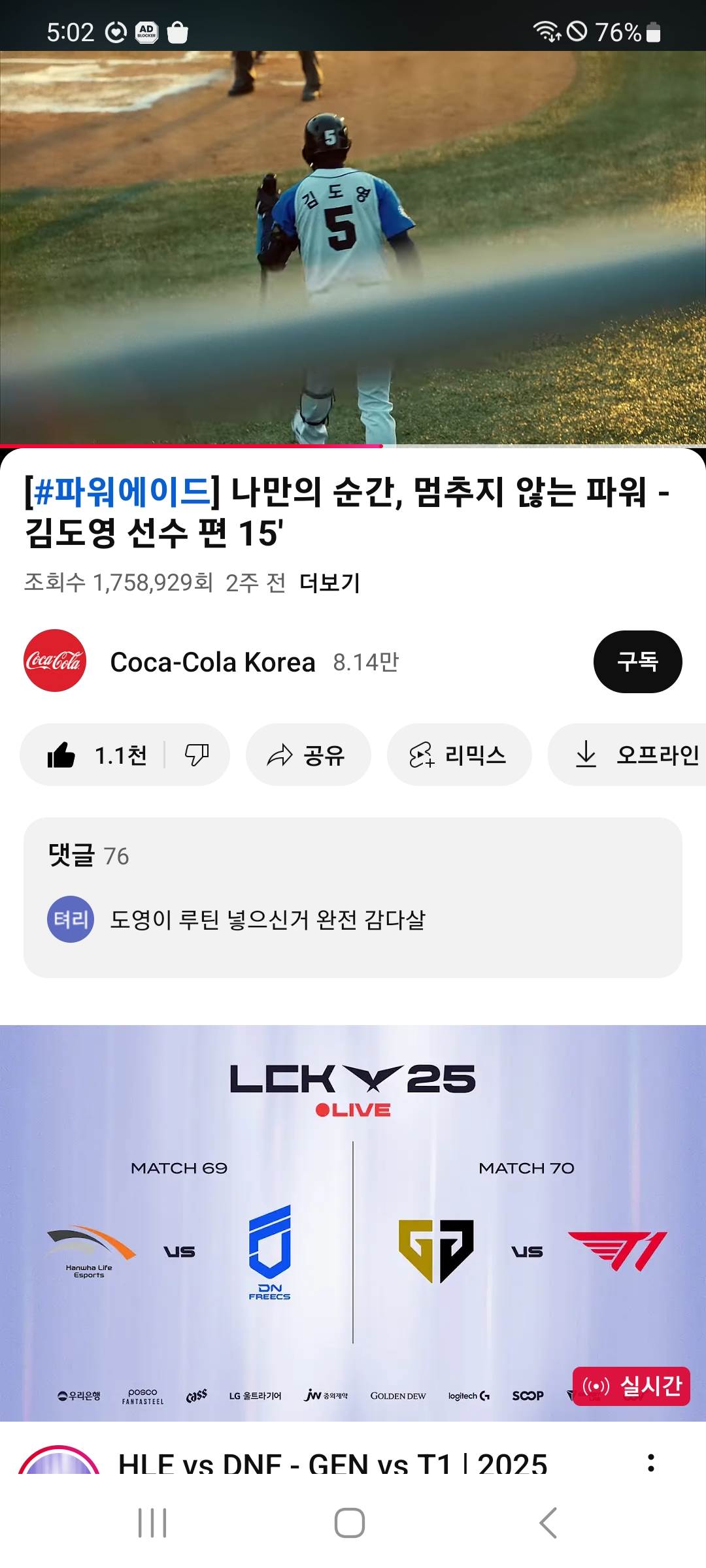Viewport: 706px width, 1568px height.
Task: Open the LCK 25 live stream thumbnail
Action: (353, 1222)
